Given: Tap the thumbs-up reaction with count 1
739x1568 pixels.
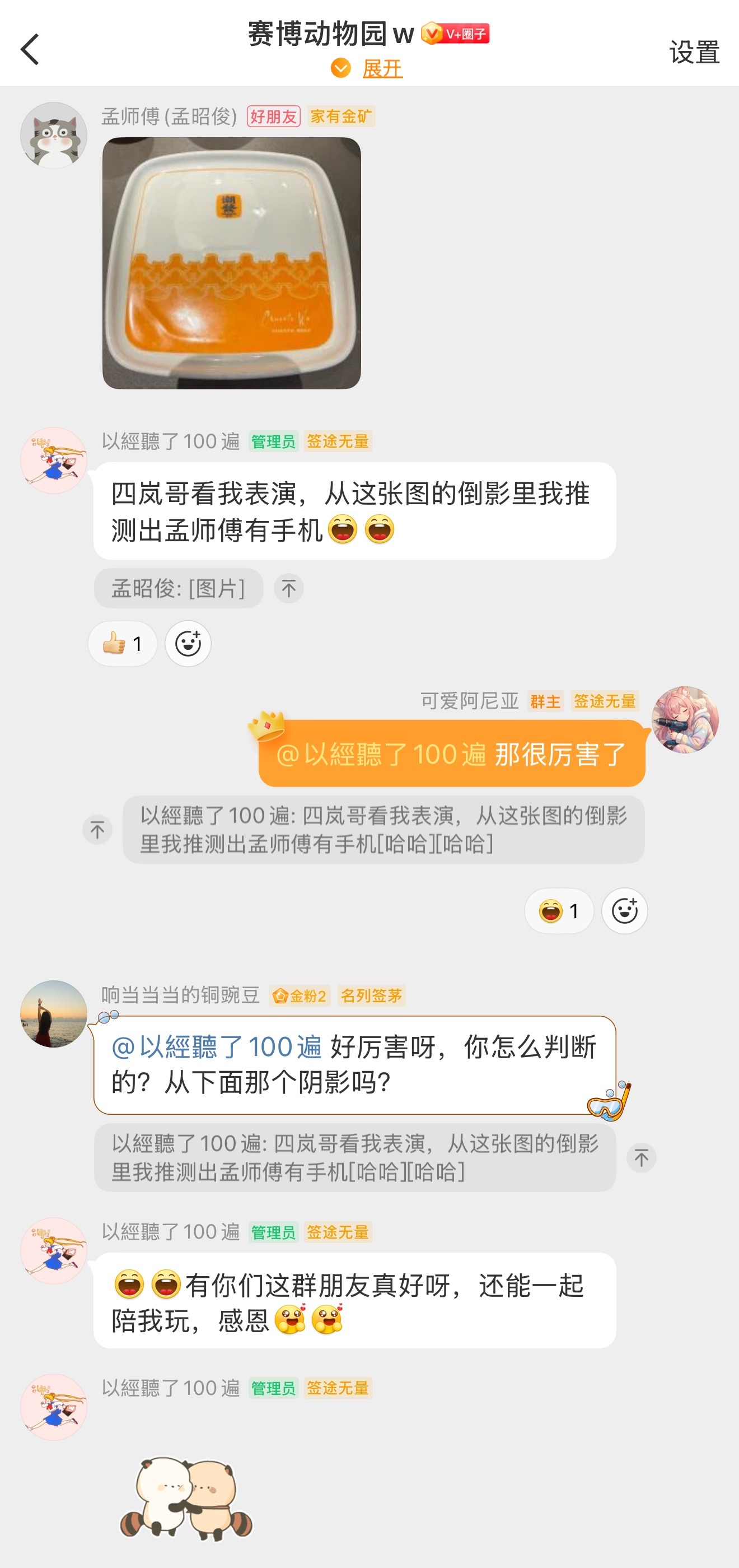Looking at the screenshot, I should (x=122, y=644).
